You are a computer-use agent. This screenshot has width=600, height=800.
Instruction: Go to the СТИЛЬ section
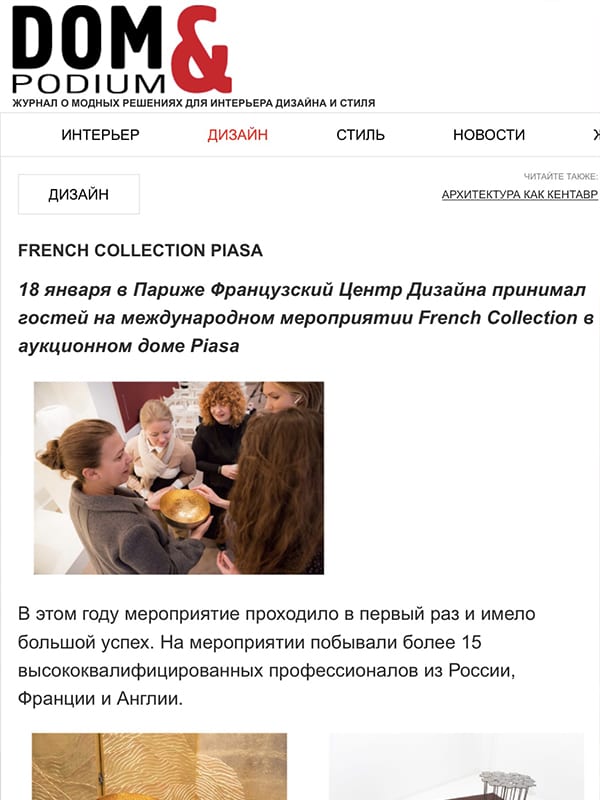360,135
